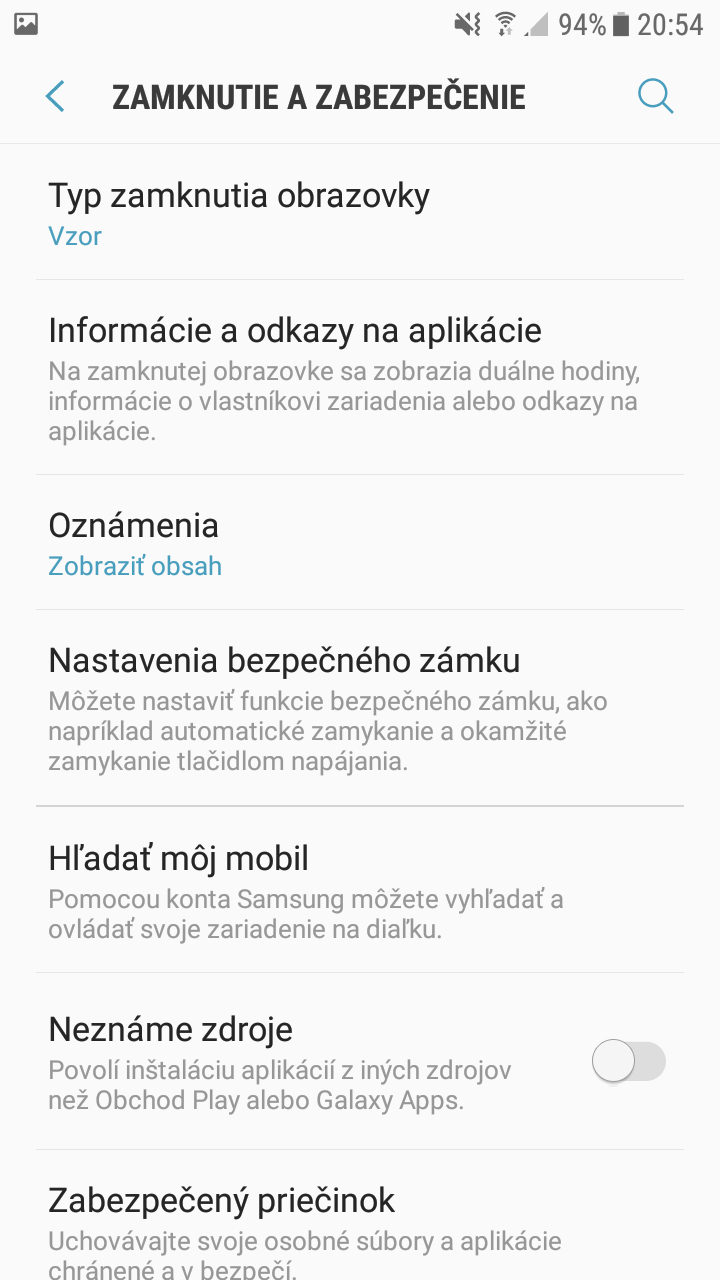
Task: Open Hľadať môj mobil
Action: pyautogui.click(x=360, y=890)
